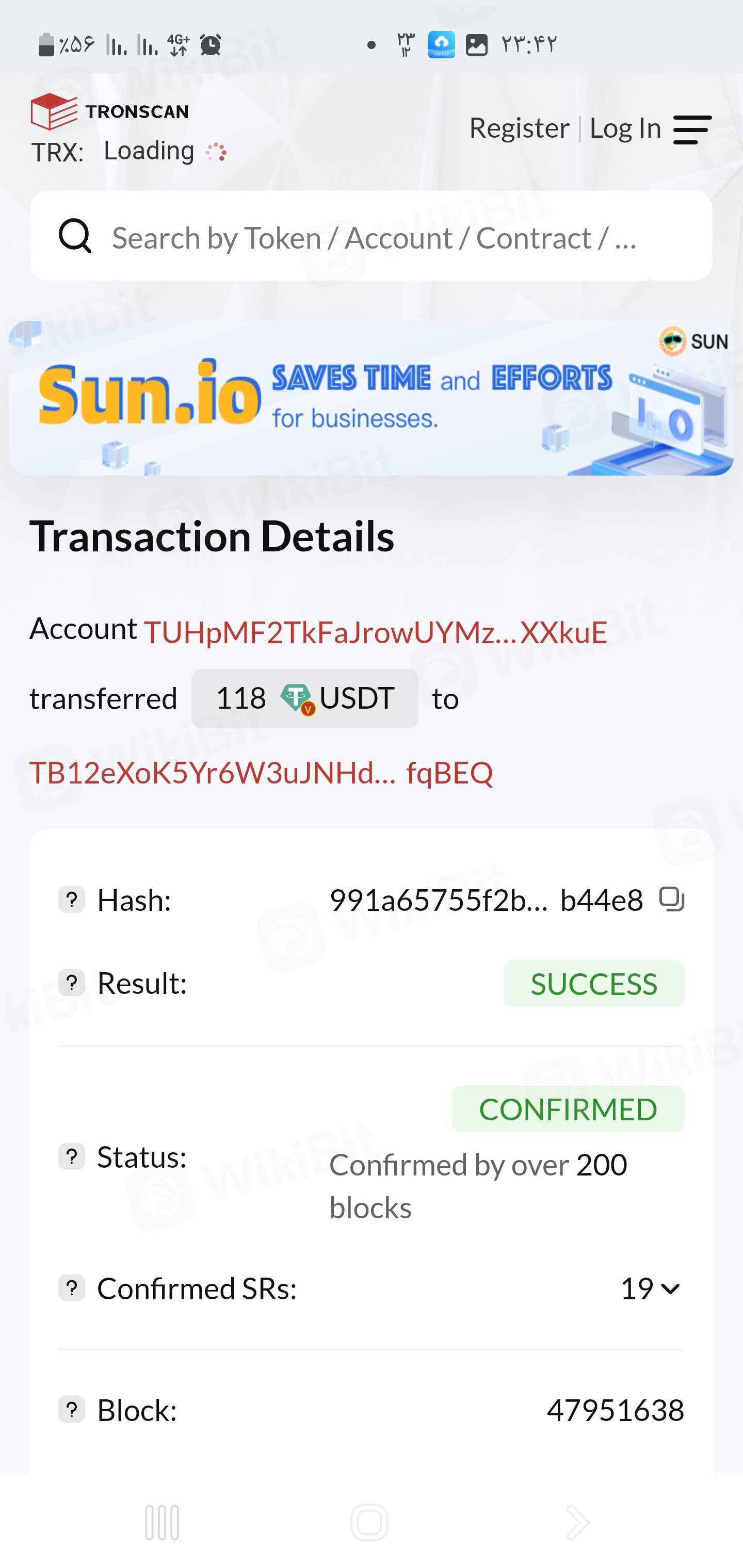Open recipient address TB12eXoK5Yr6W3uJNHd...fqBEQ
Image resolution: width=743 pixels, height=1568 pixels.
(x=261, y=773)
